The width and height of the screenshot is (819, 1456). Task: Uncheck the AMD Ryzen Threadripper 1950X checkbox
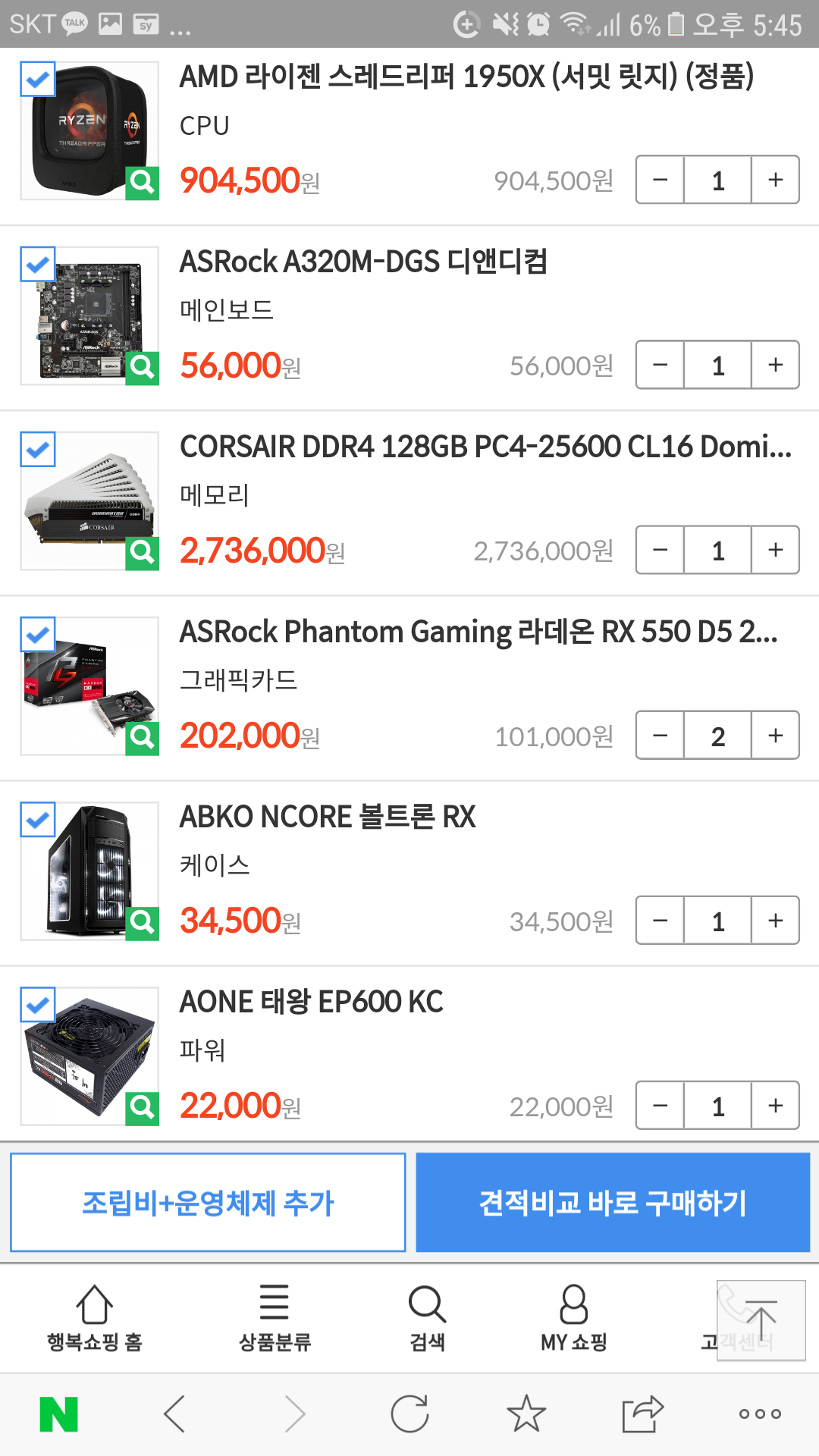[x=37, y=79]
